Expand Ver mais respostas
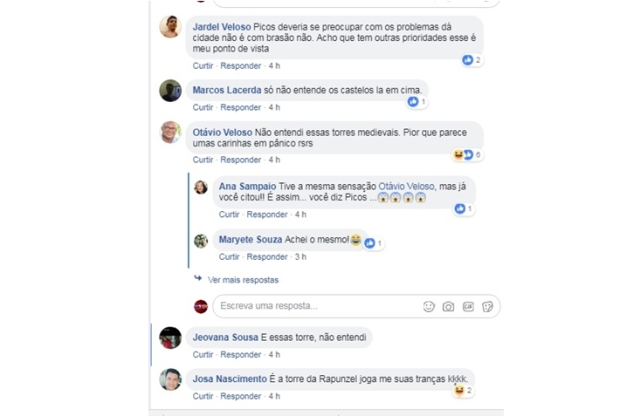 (243, 280)
